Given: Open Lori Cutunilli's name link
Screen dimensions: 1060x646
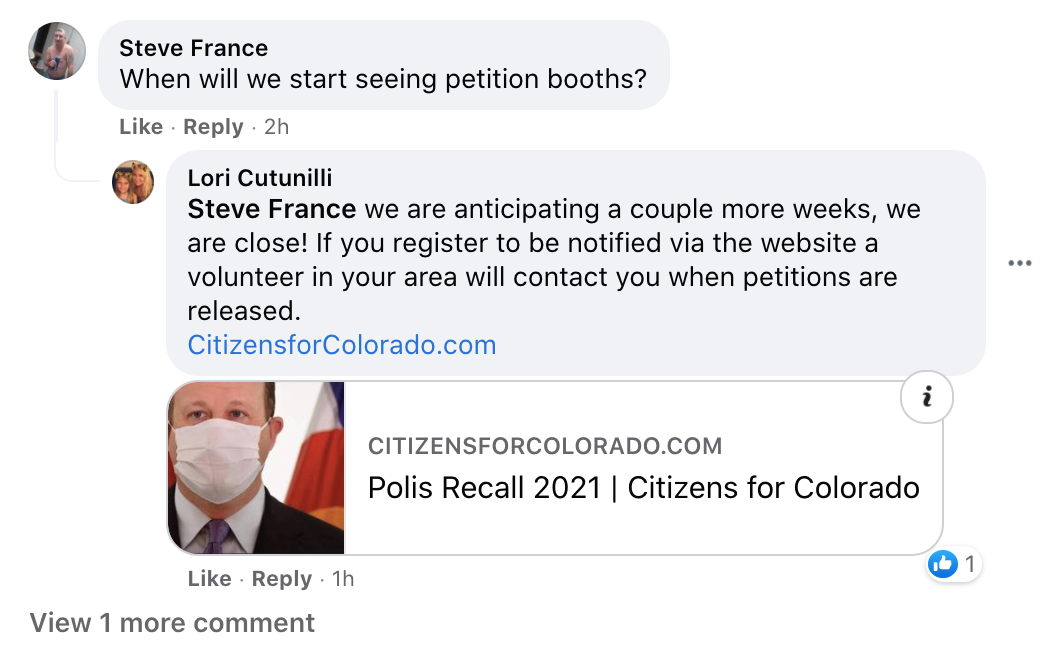Looking at the screenshot, I should tap(260, 178).
